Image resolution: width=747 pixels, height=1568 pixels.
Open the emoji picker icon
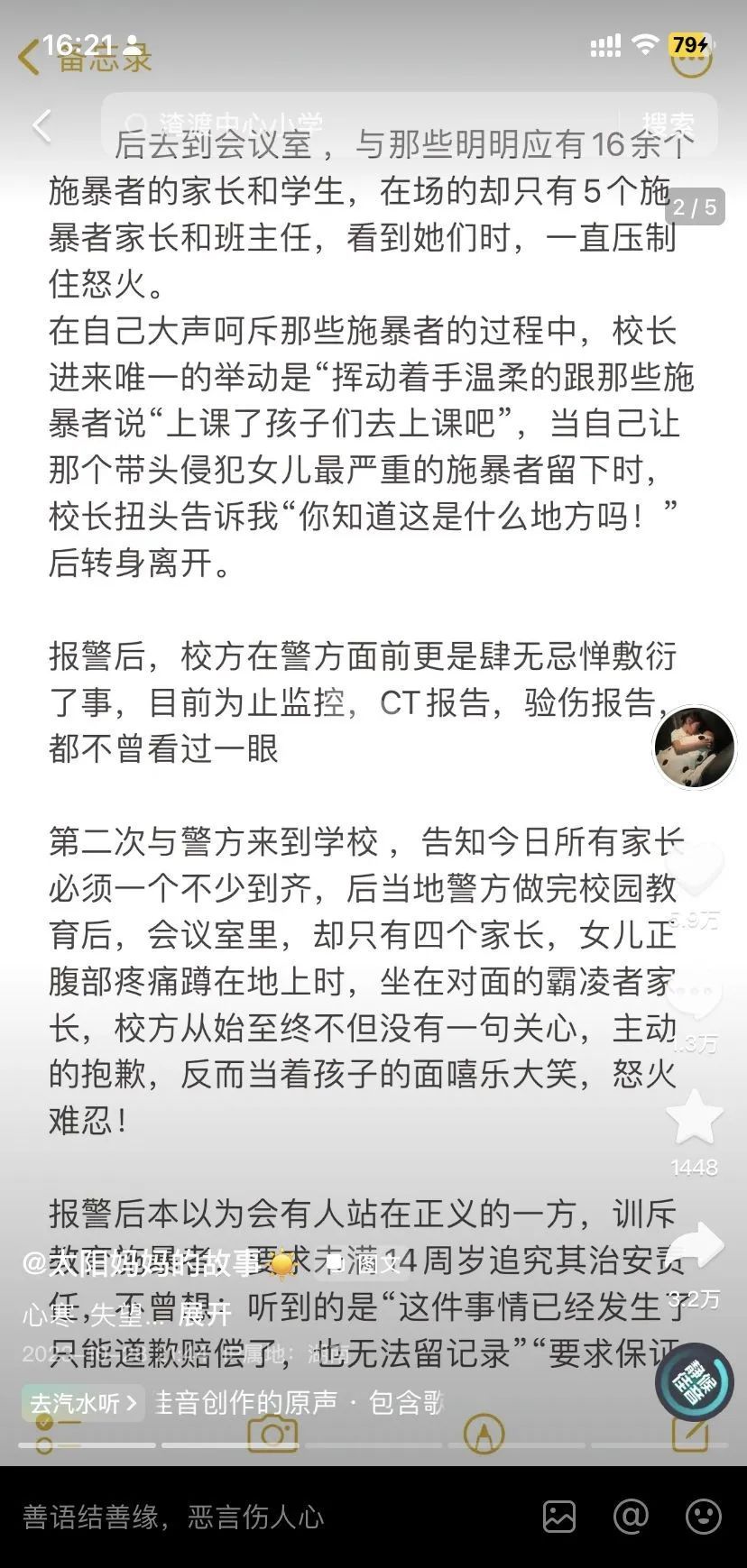point(703,1517)
